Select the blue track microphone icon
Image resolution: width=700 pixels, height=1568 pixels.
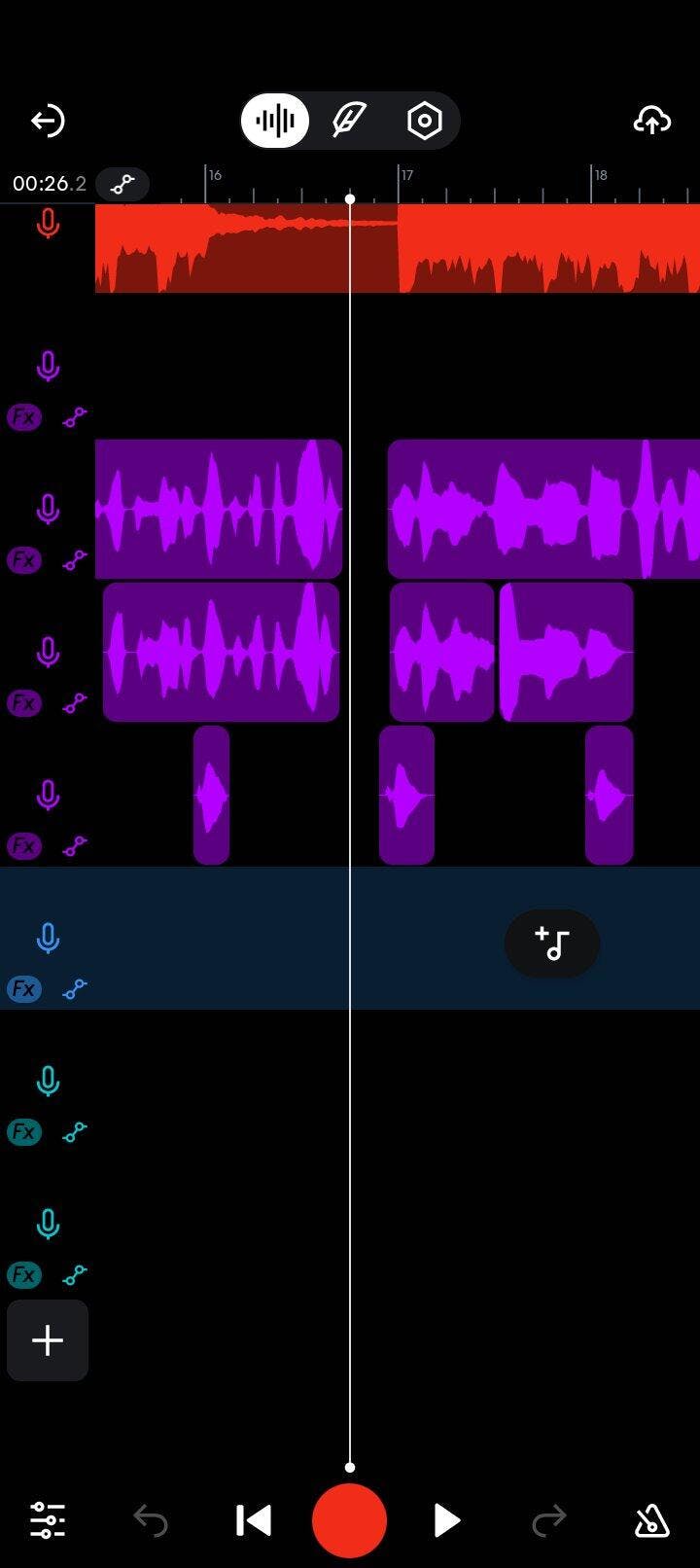48,939
